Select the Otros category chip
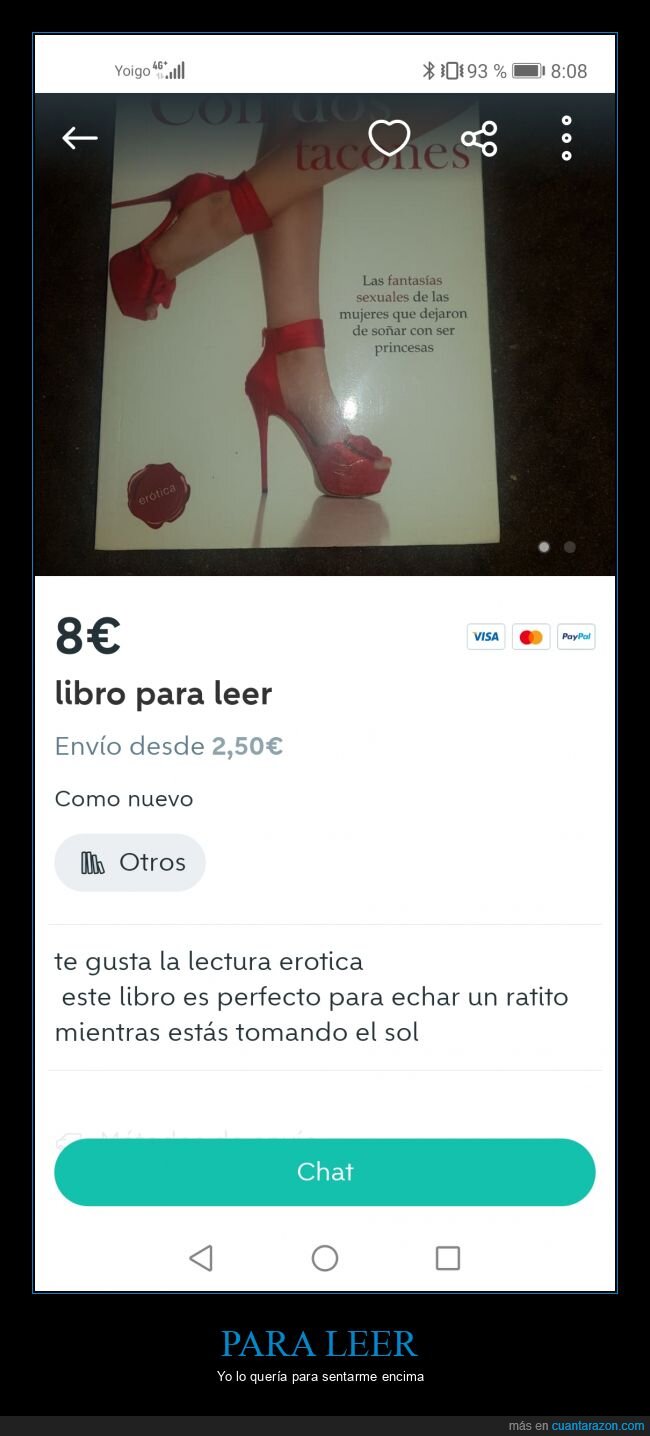This screenshot has height=1436, width=650. click(x=130, y=862)
